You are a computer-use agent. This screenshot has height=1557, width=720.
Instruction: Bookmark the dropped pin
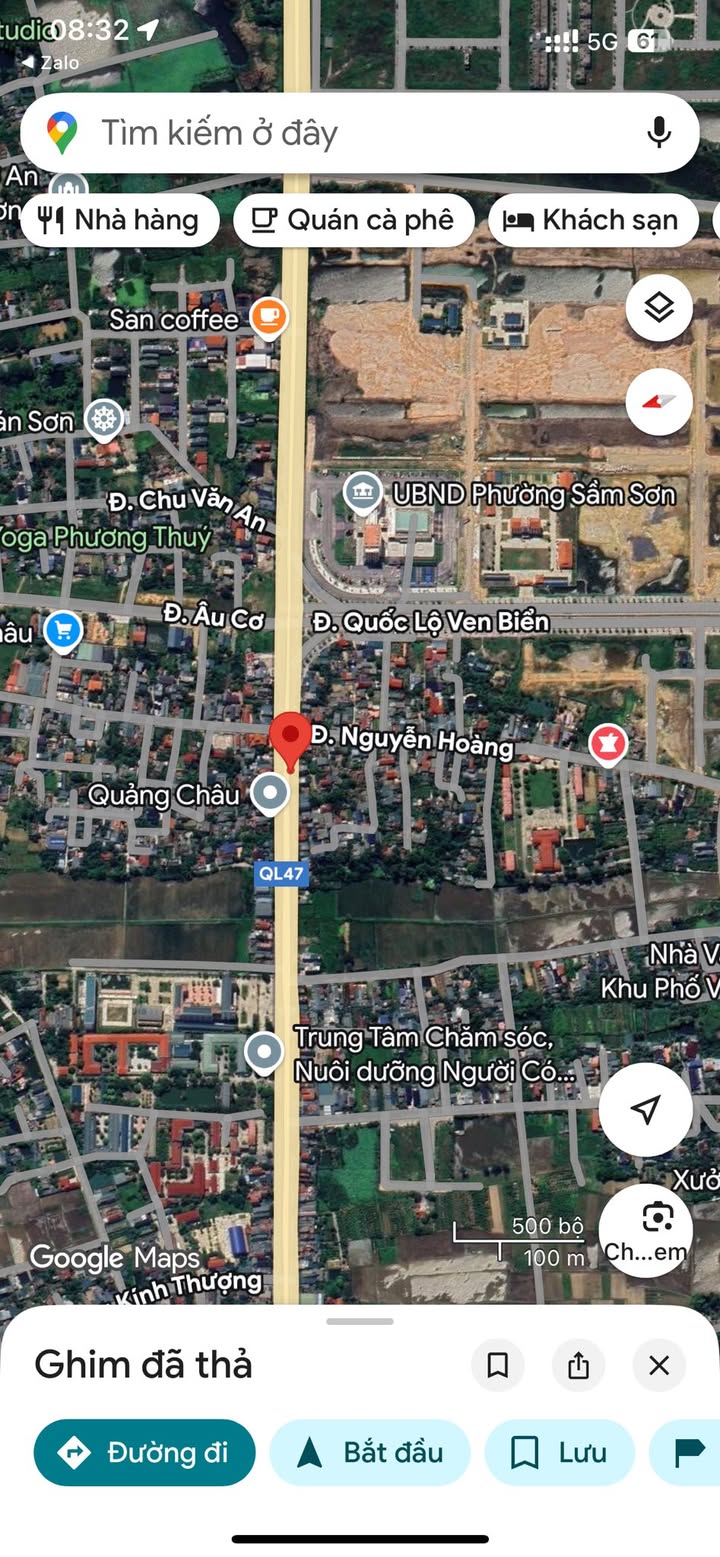point(497,1365)
